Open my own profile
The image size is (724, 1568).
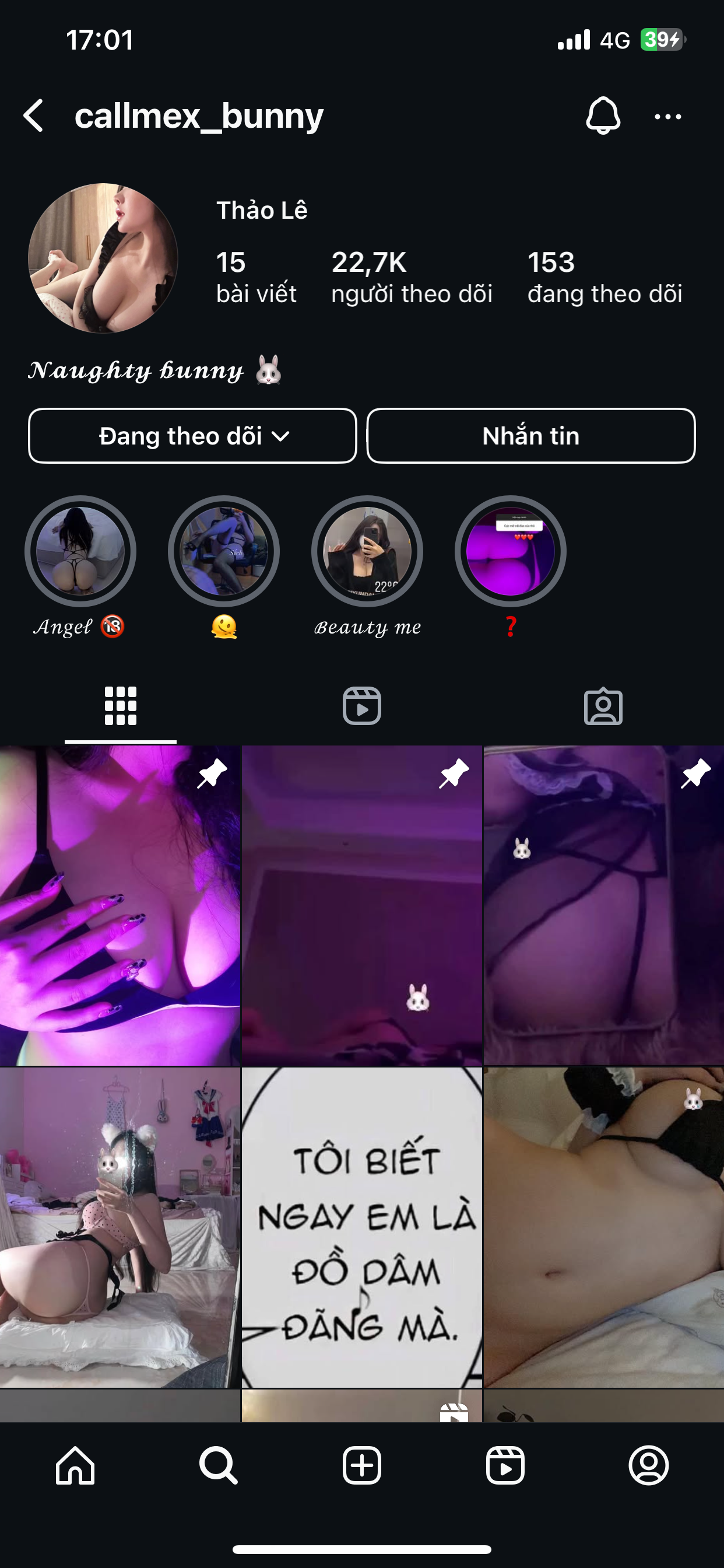pyautogui.click(x=649, y=1466)
